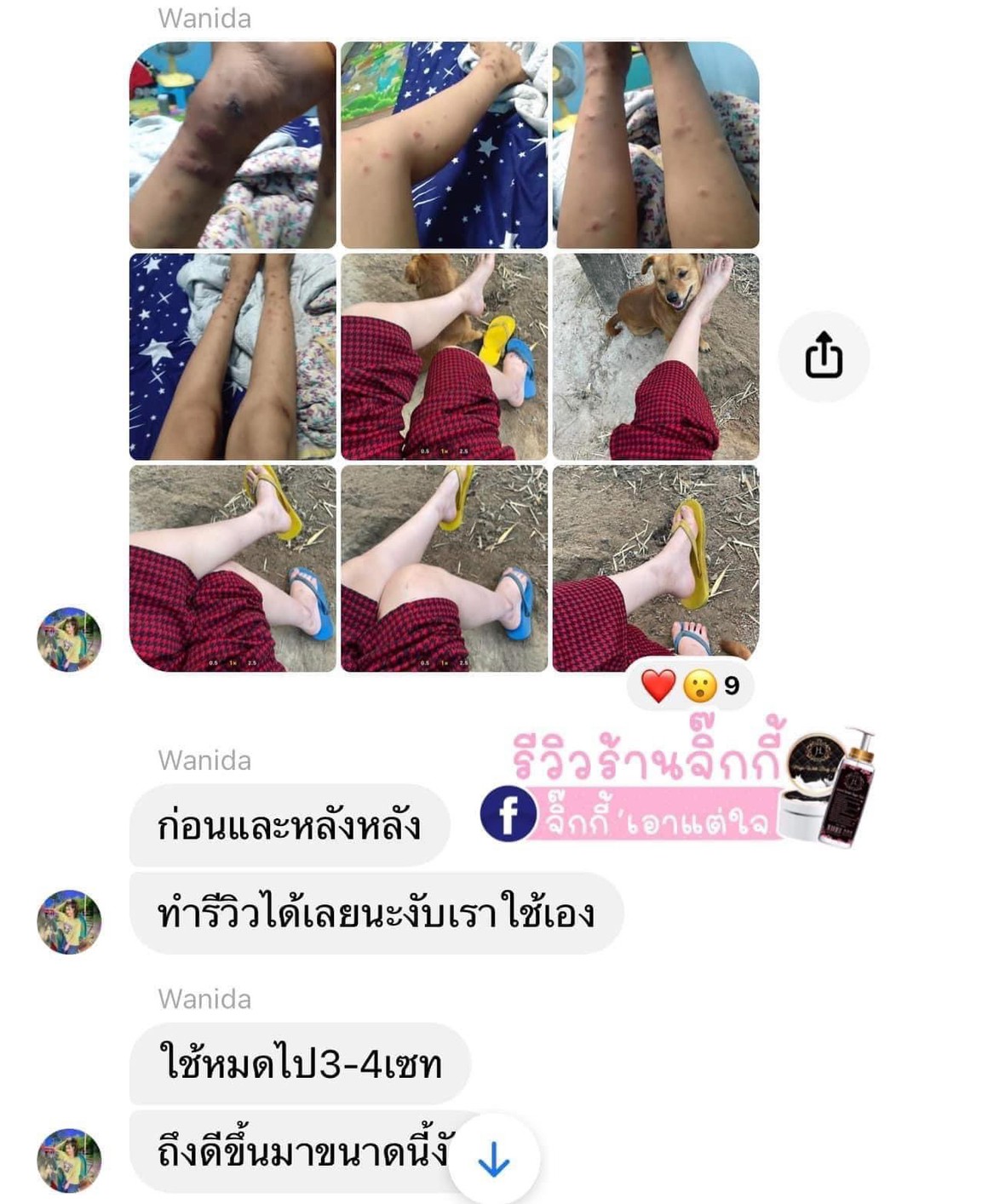Share the photo set from Wanida
Screen dimensions: 988x1204
tap(823, 356)
